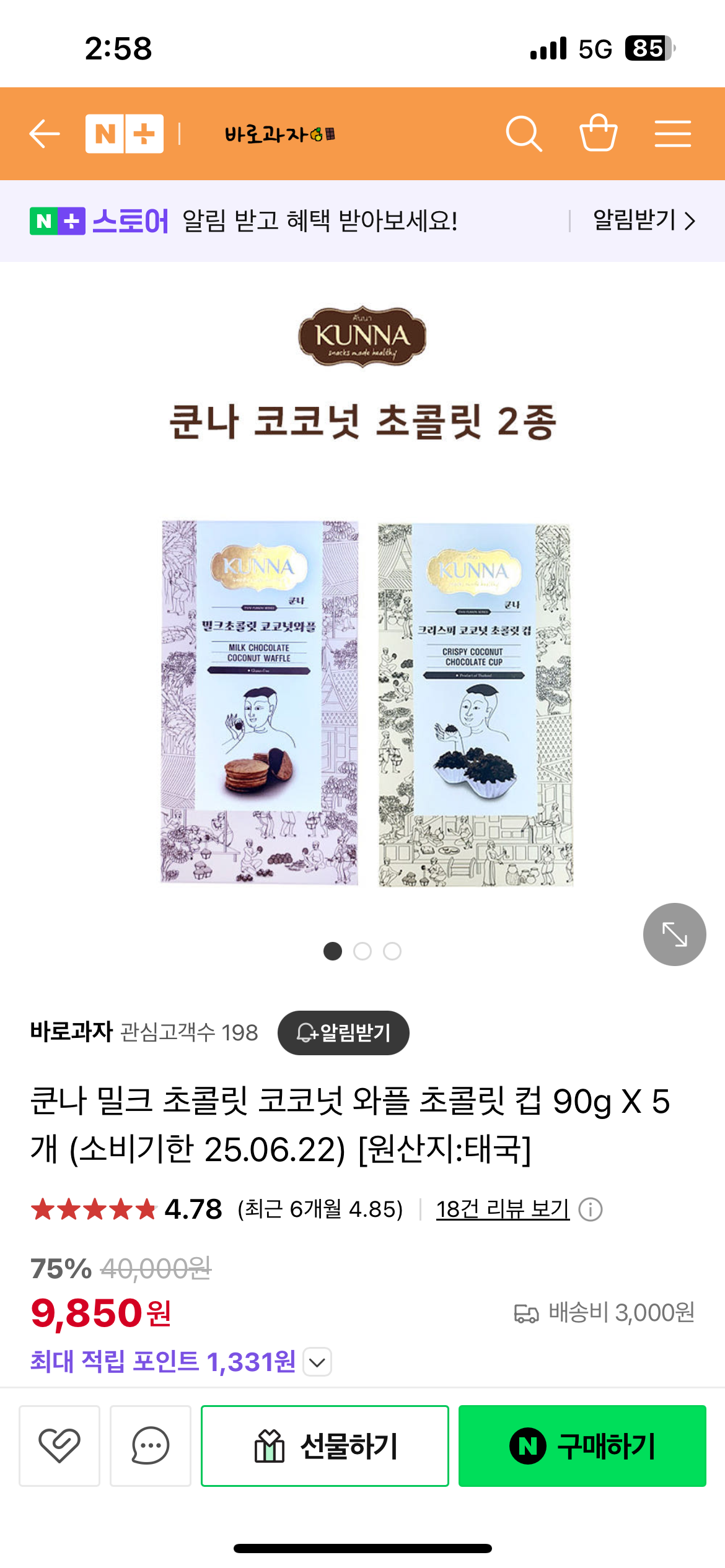
Task: Open the search icon in header
Action: 524,134
